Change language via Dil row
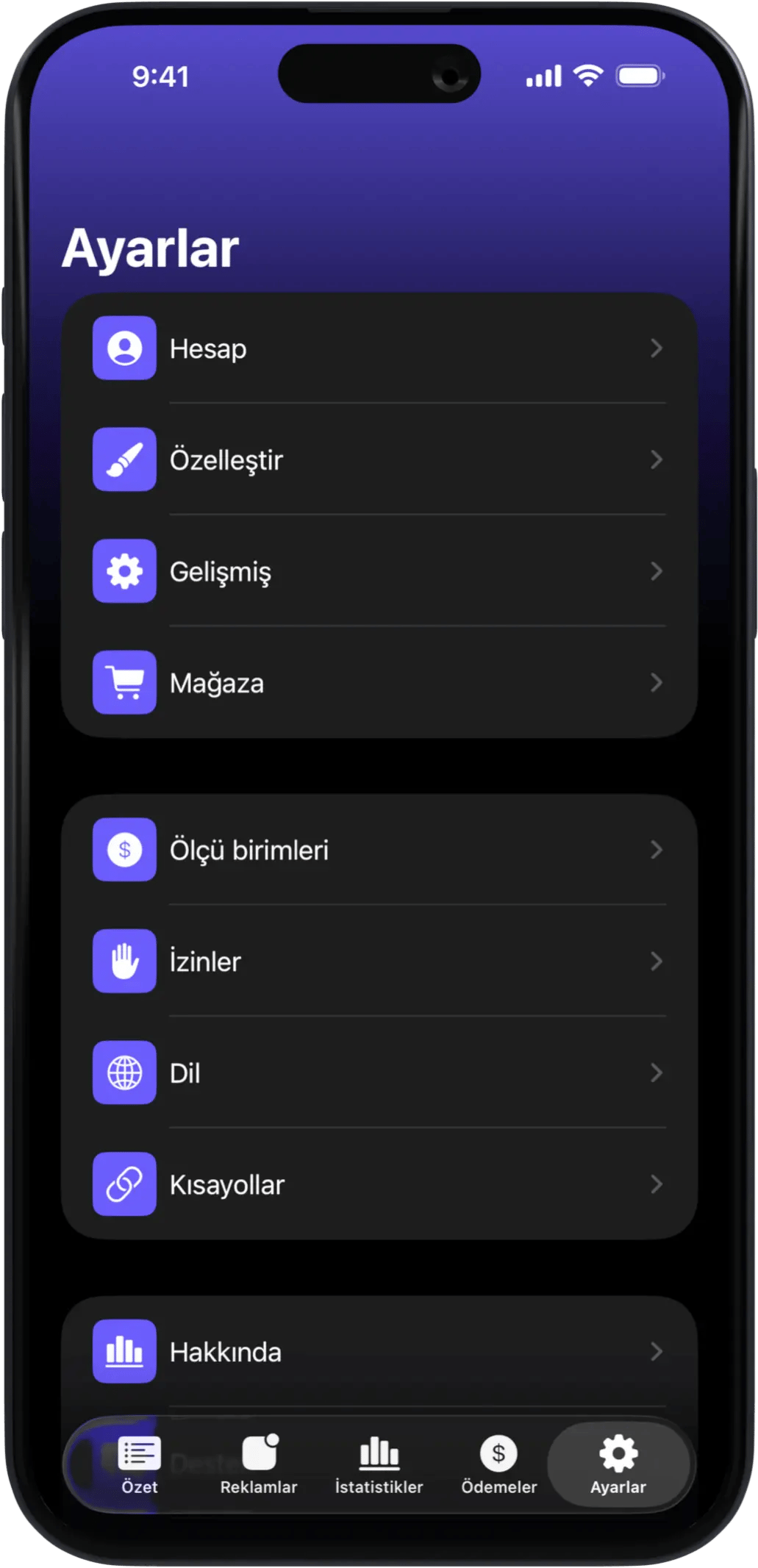Viewport: 758px width, 1568px height. [379, 1073]
